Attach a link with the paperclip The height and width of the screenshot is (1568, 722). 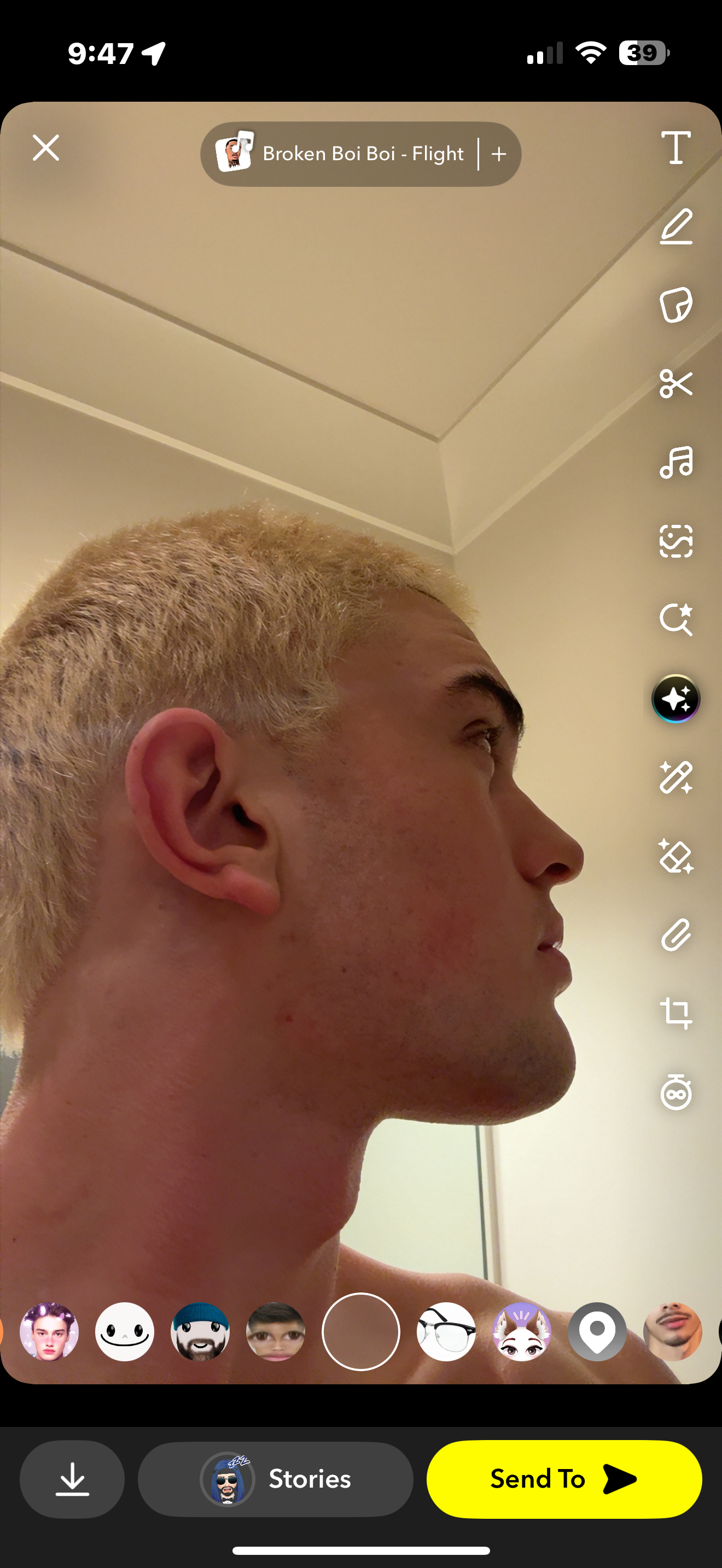point(676,935)
